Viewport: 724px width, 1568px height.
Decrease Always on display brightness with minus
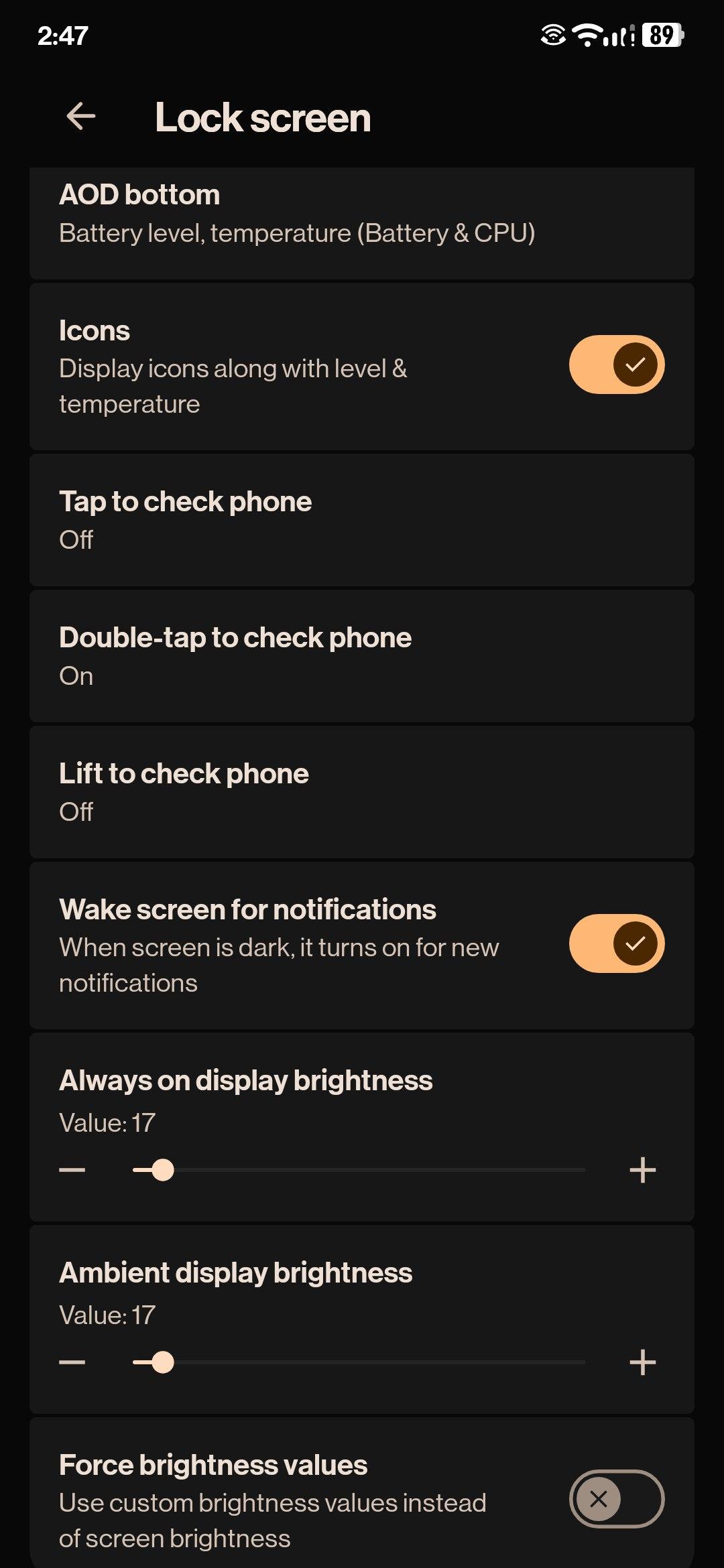click(x=72, y=1171)
